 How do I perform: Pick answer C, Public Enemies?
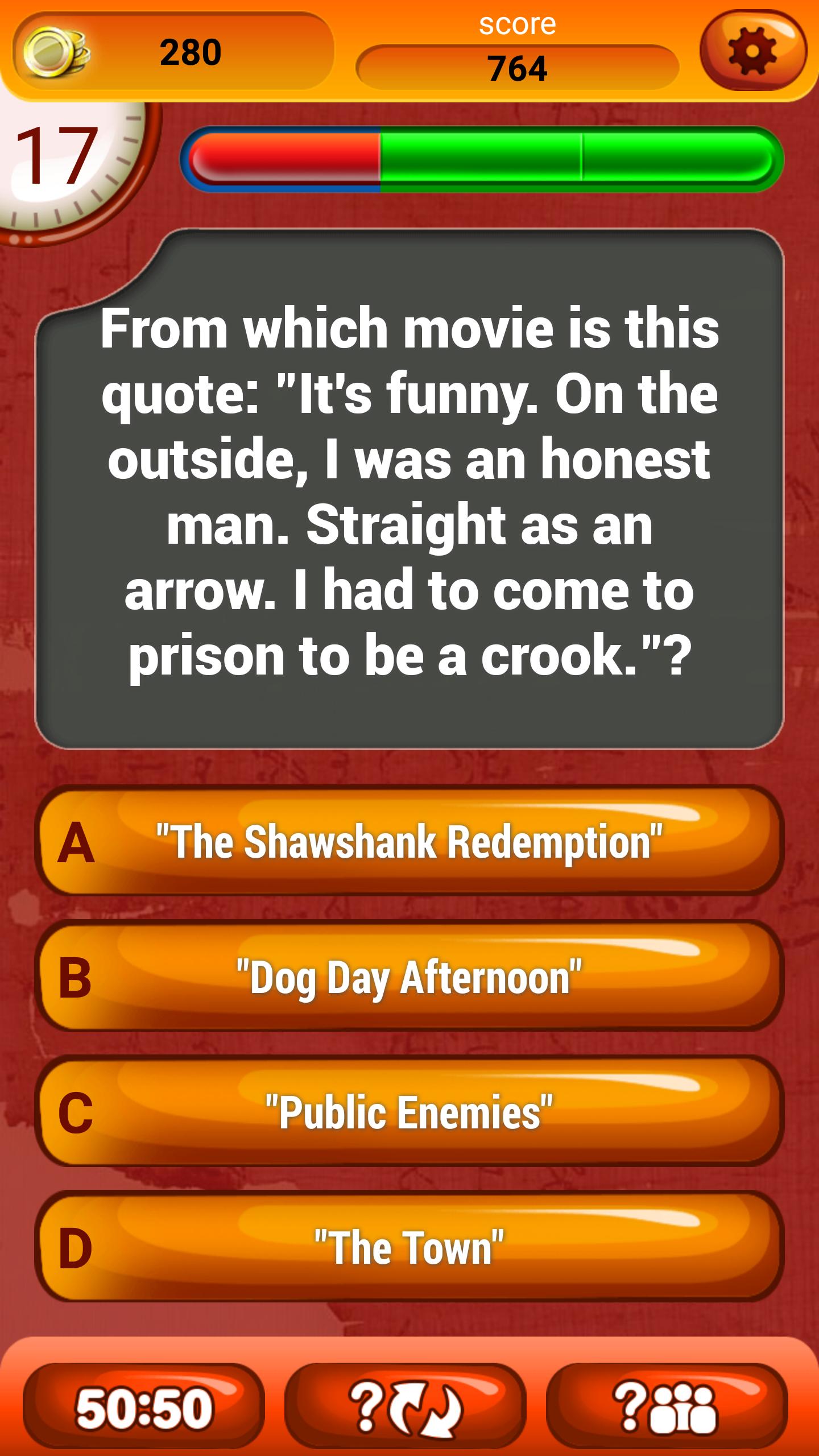[409, 1112]
